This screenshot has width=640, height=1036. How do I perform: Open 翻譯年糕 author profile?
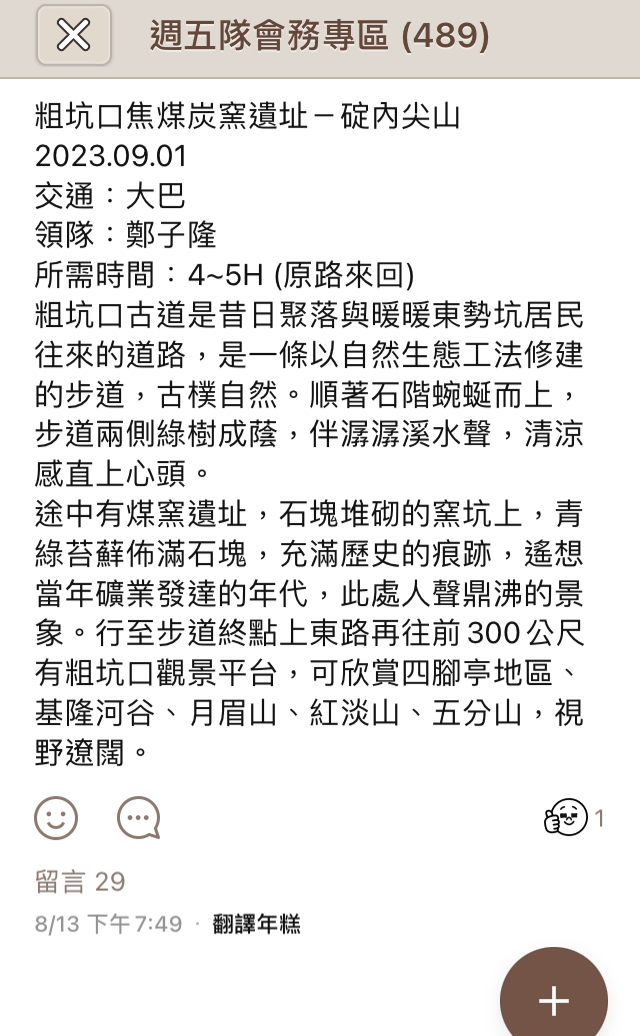(256, 924)
